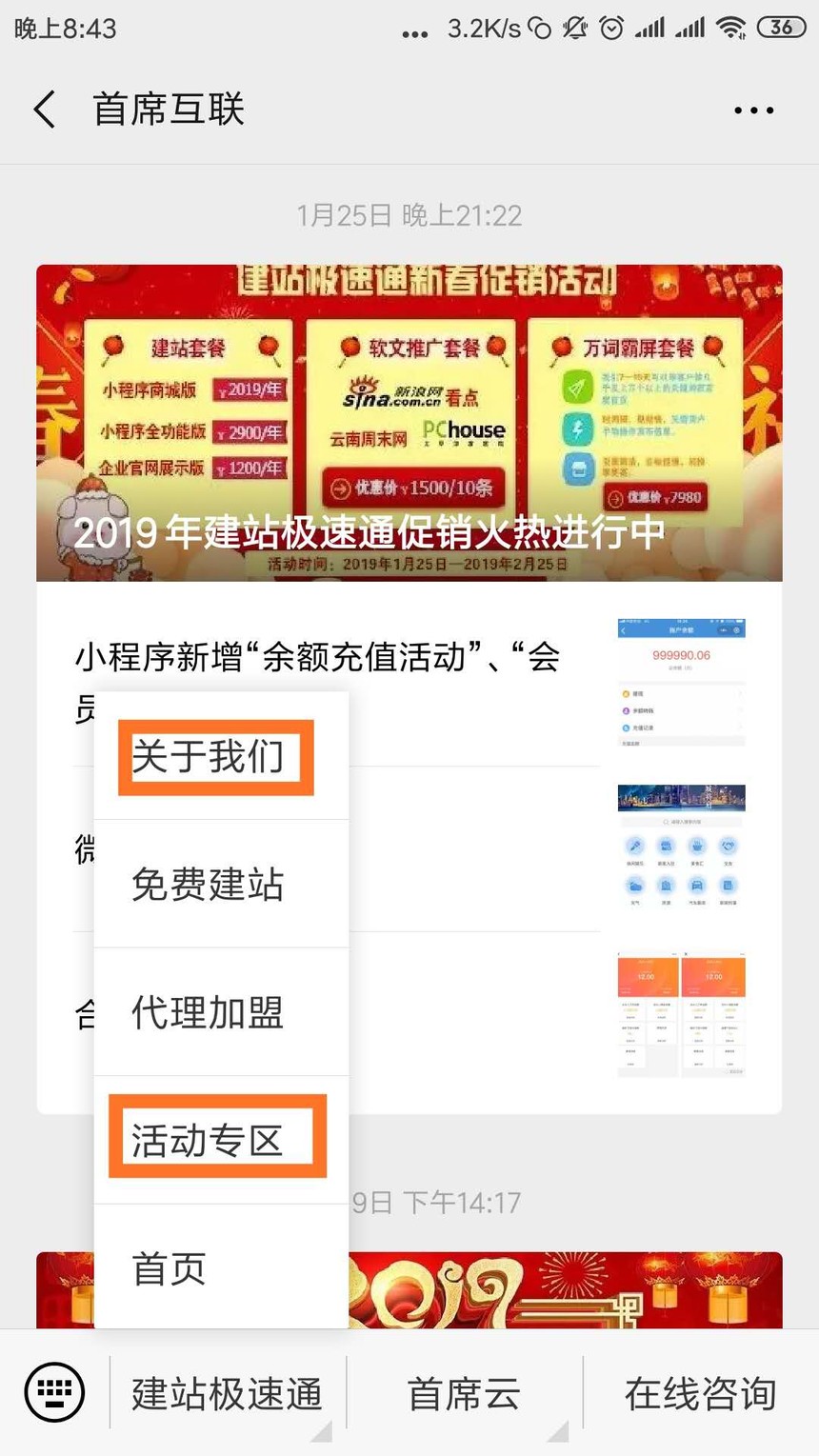Go back from 首席互联 chat

(45, 110)
